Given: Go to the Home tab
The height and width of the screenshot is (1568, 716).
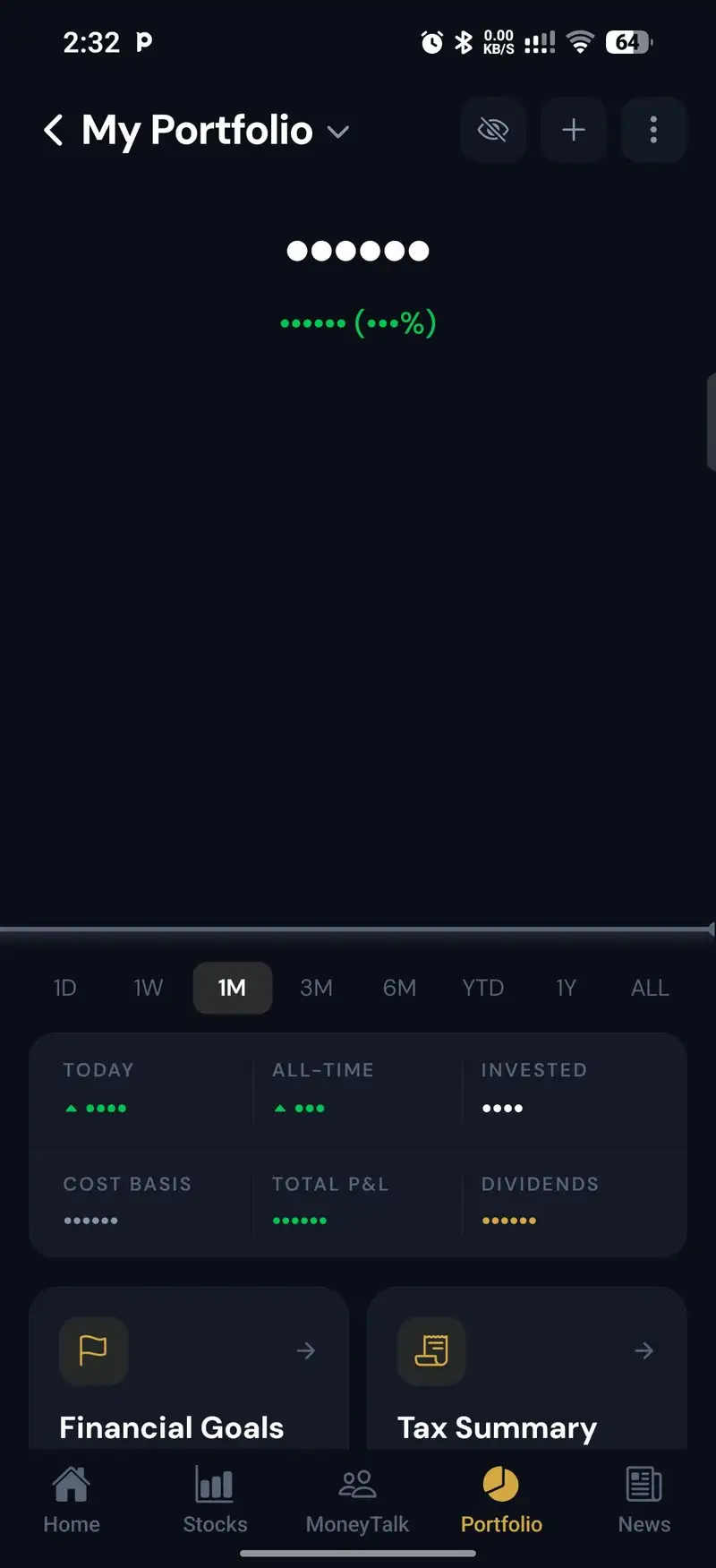Looking at the screenshot, I should (72, 1501).
